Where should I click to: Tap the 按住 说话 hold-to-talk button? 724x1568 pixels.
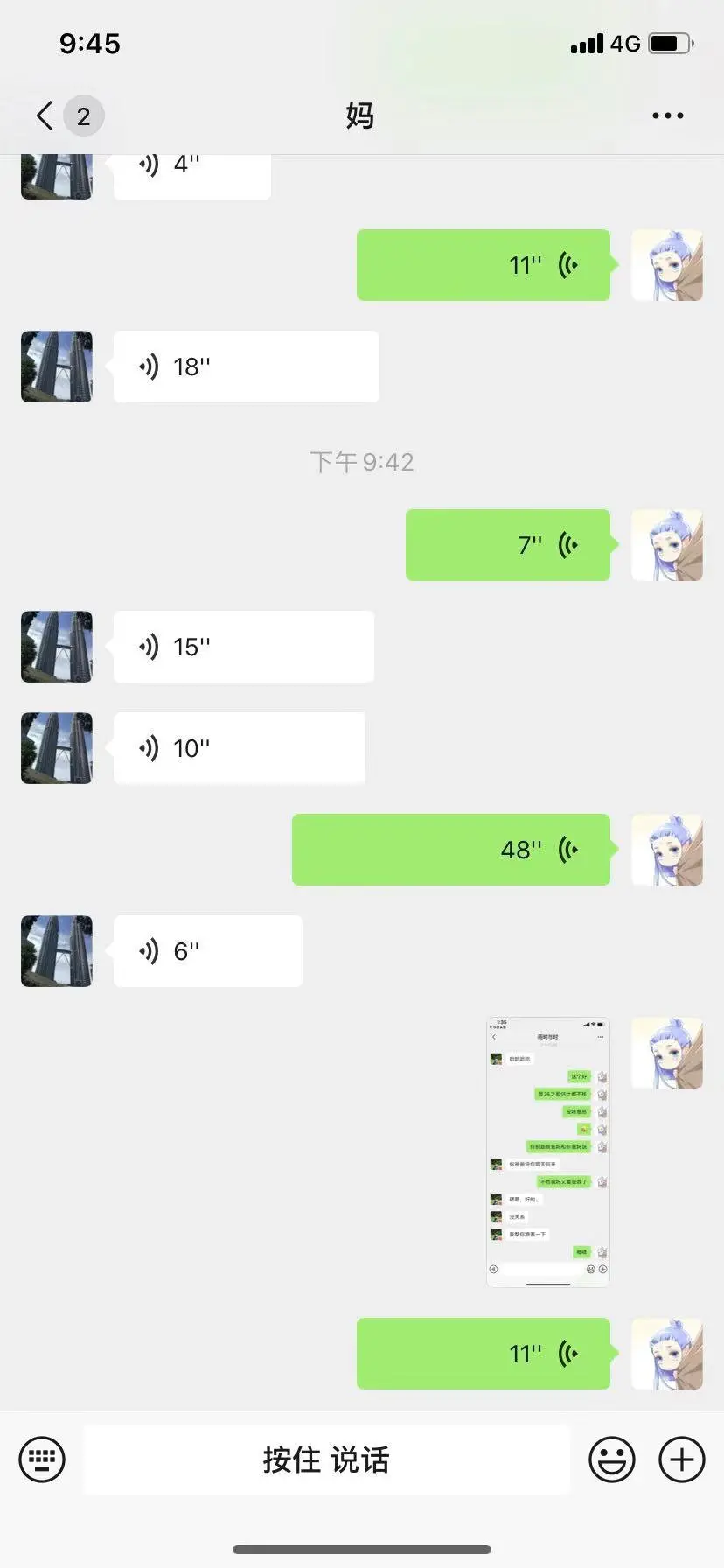pos(326,1459)
